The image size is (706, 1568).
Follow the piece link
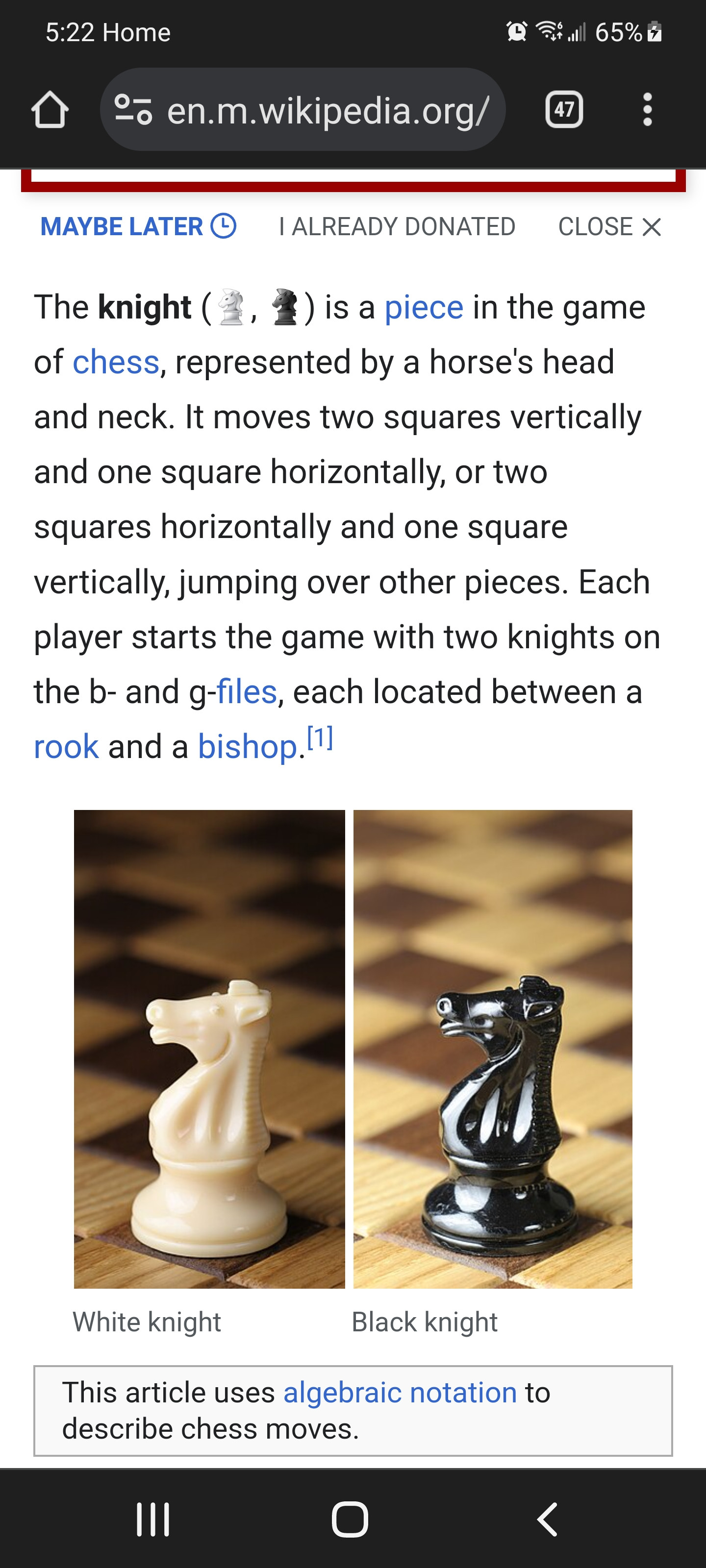[424, 307]
